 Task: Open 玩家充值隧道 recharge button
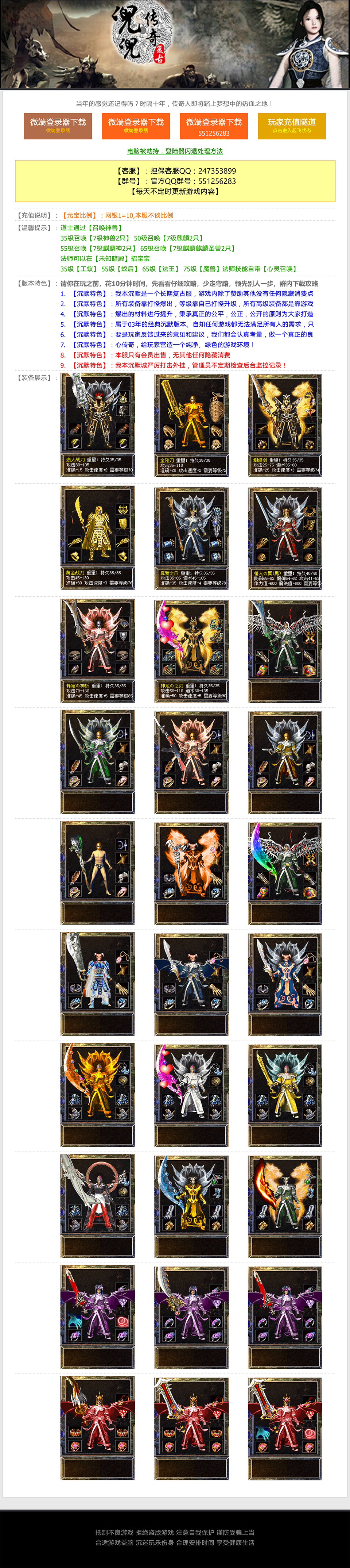[291, 126]
